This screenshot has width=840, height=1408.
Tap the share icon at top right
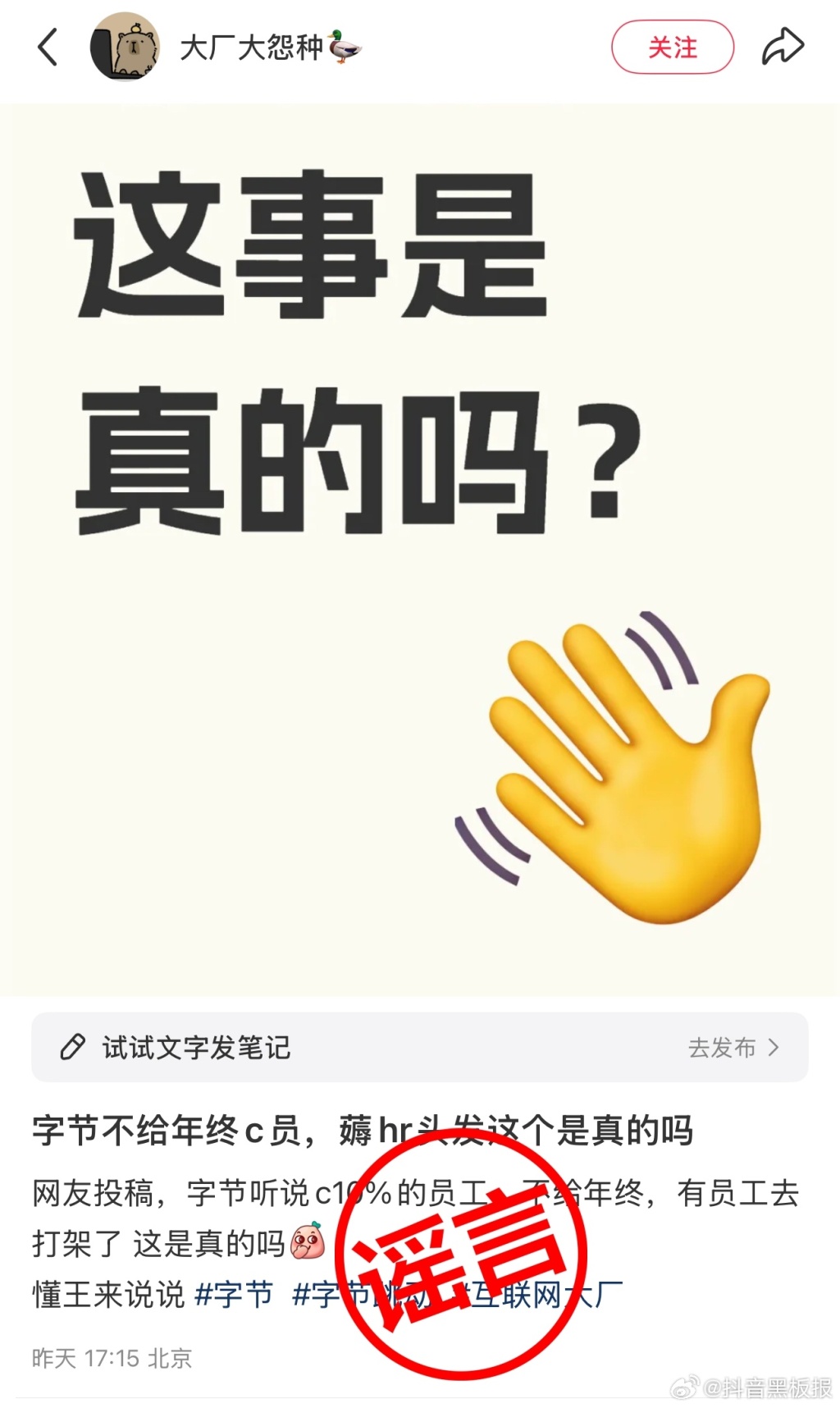(x=782, y=48)
